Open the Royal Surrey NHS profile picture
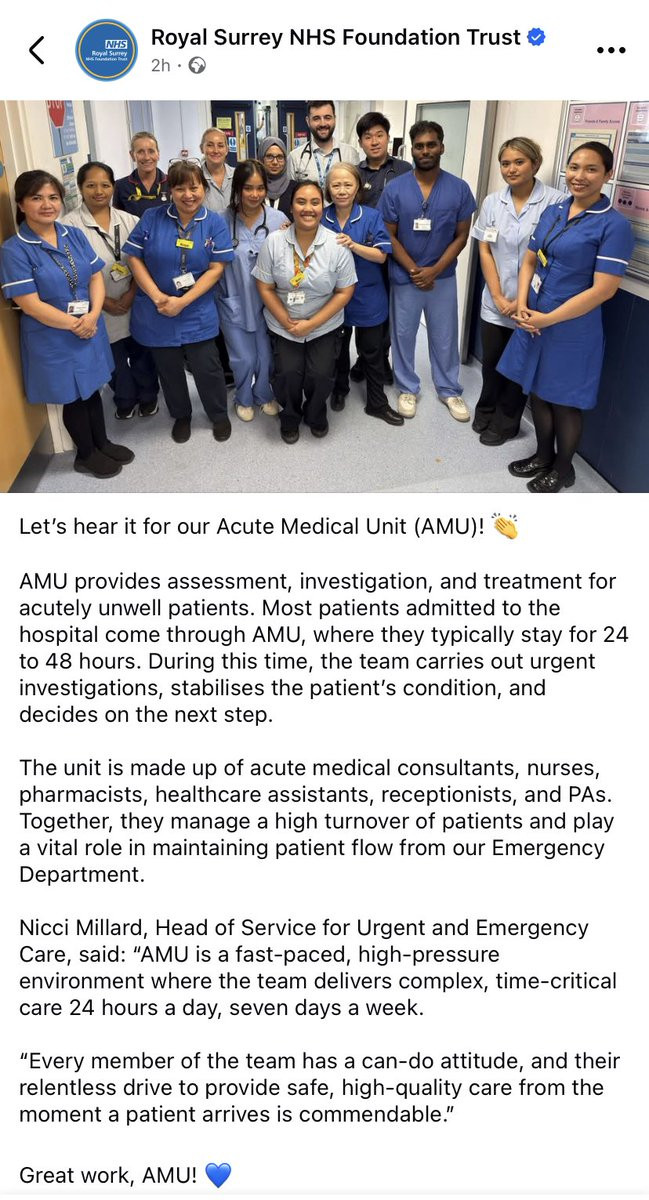This screenshot has height=1200, width=649. (107, 50)
